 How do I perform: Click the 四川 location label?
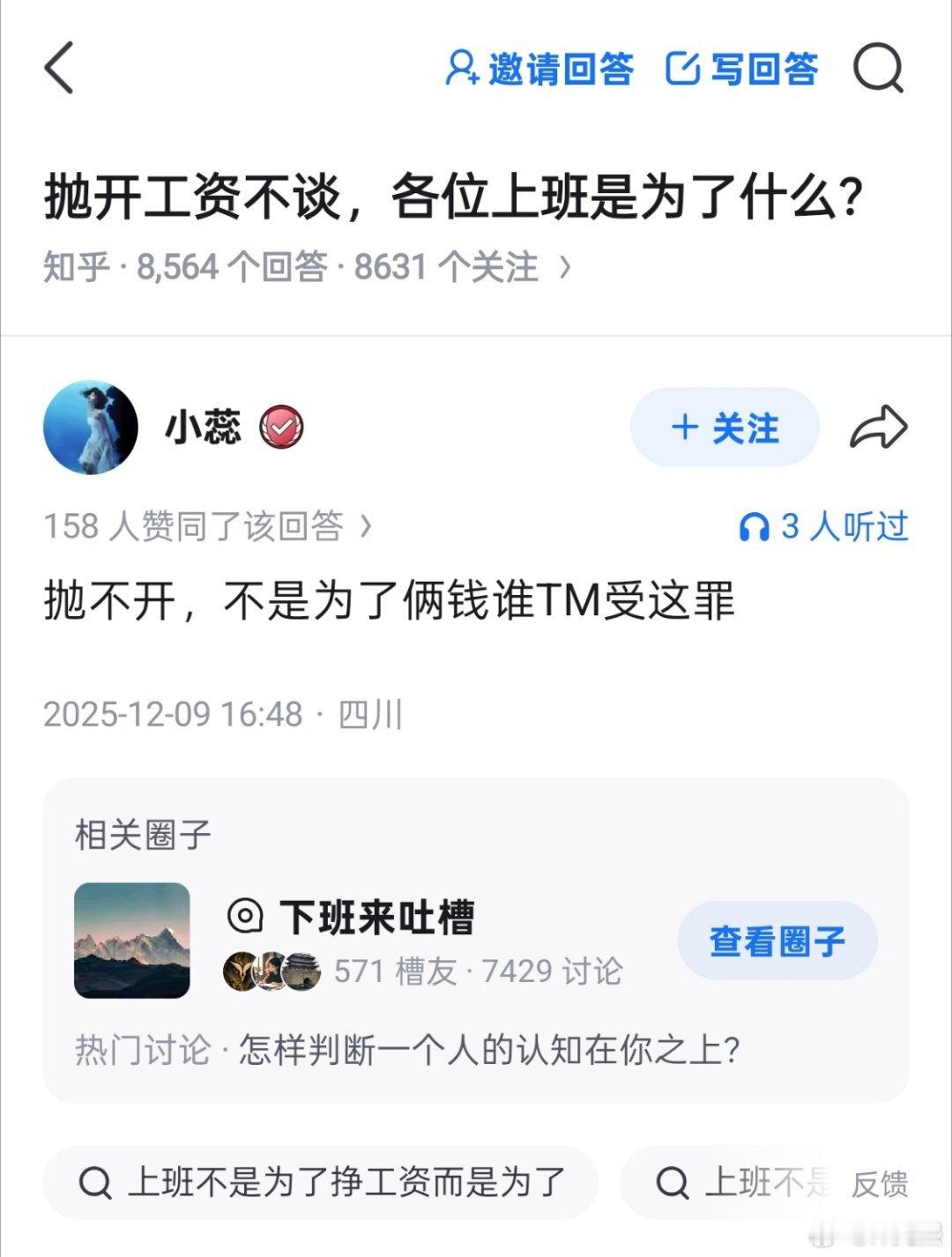368,716
